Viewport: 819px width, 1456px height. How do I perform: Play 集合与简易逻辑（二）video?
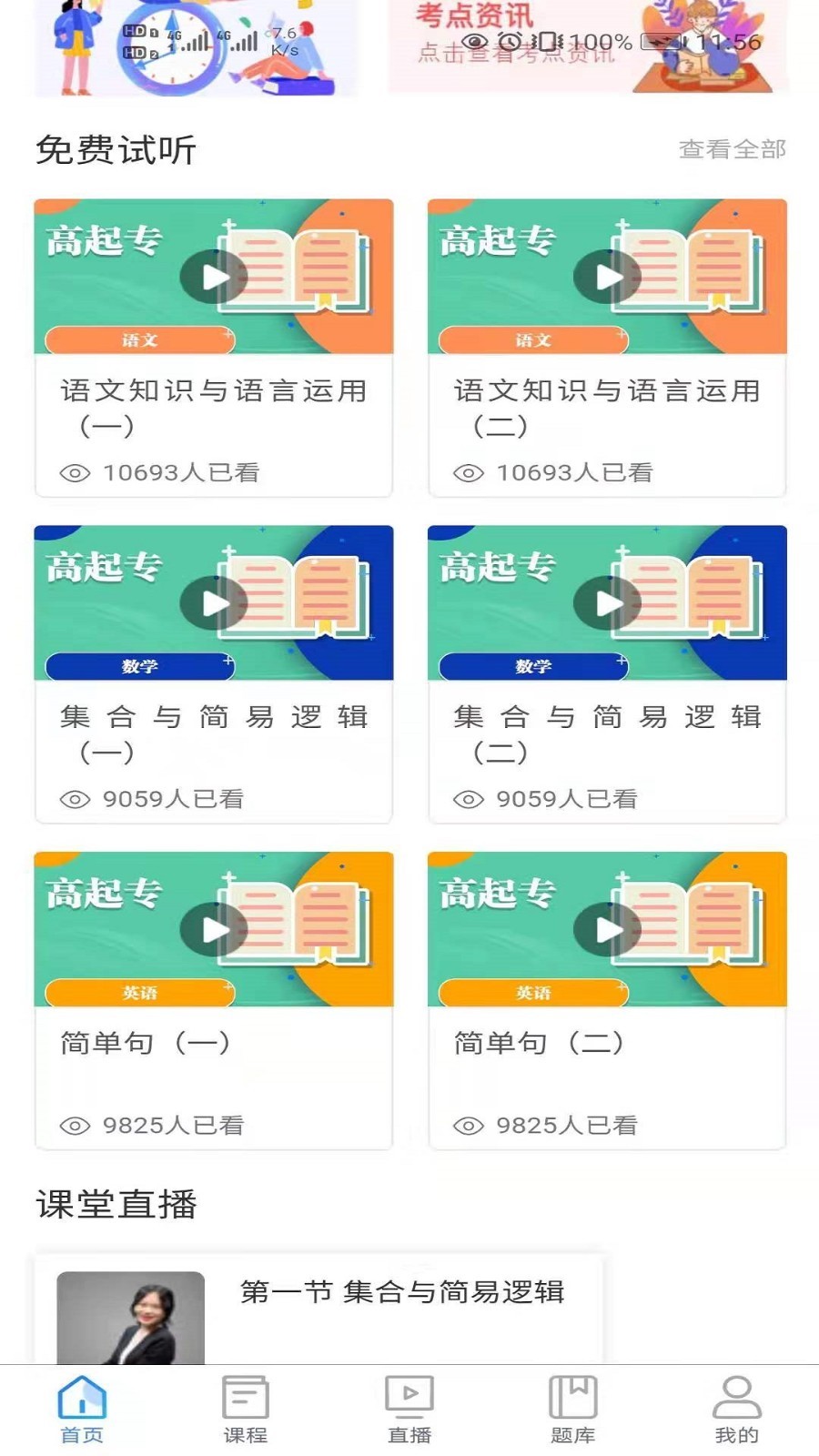(x=608, y=602)
